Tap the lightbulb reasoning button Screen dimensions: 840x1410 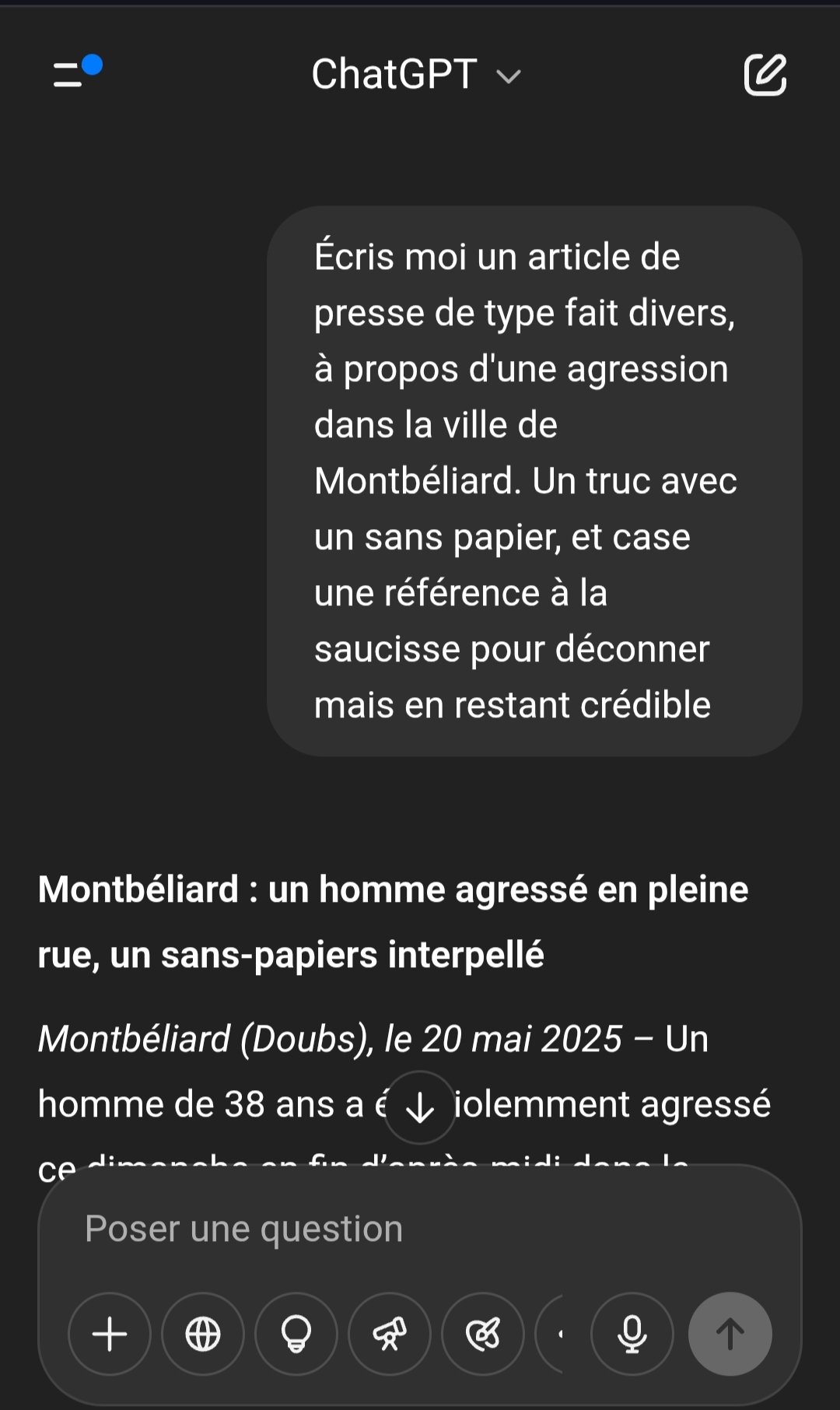pyautogui.click(x=296, y=1334)
